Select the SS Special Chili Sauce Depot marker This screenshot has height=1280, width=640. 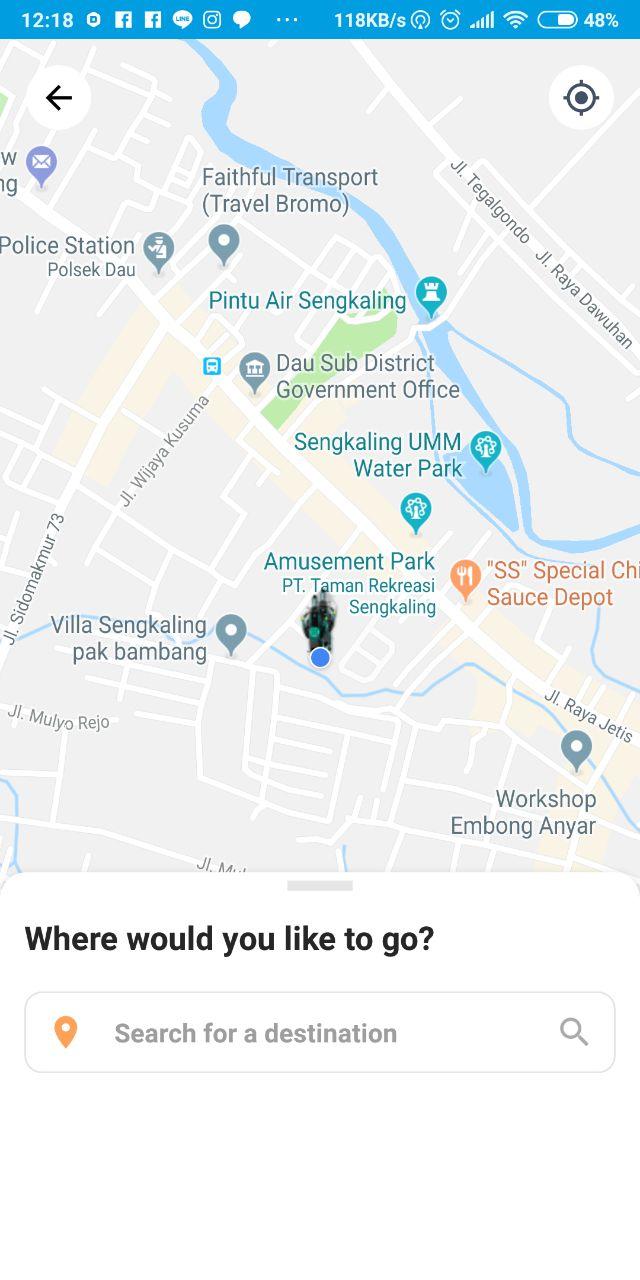(x=465, y=578)
